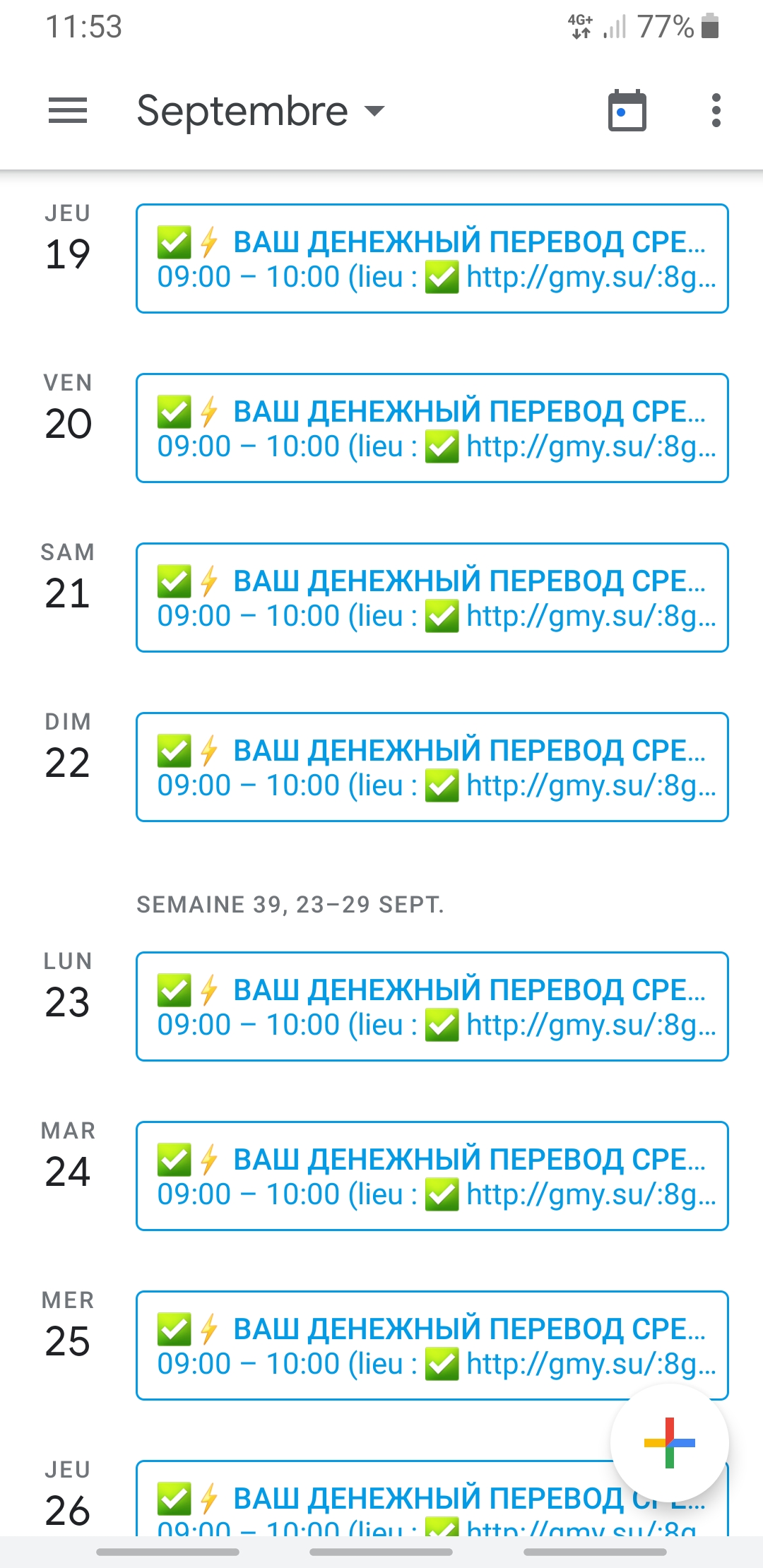763x1568 pixels.
Task: Open the event on Thursday 19
Action: tap(432, 259)
